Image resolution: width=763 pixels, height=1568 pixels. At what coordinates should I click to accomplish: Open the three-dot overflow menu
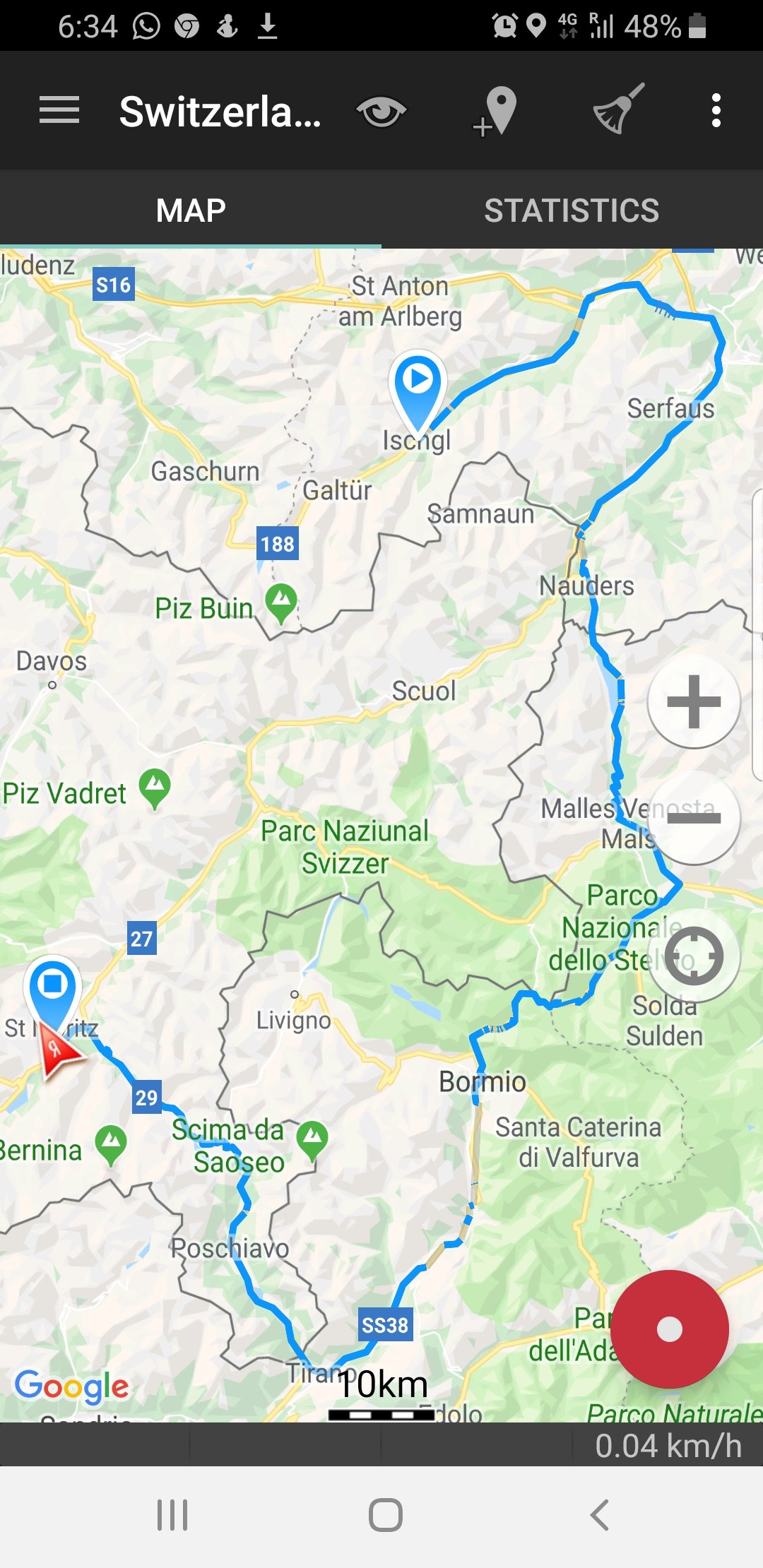716,111
